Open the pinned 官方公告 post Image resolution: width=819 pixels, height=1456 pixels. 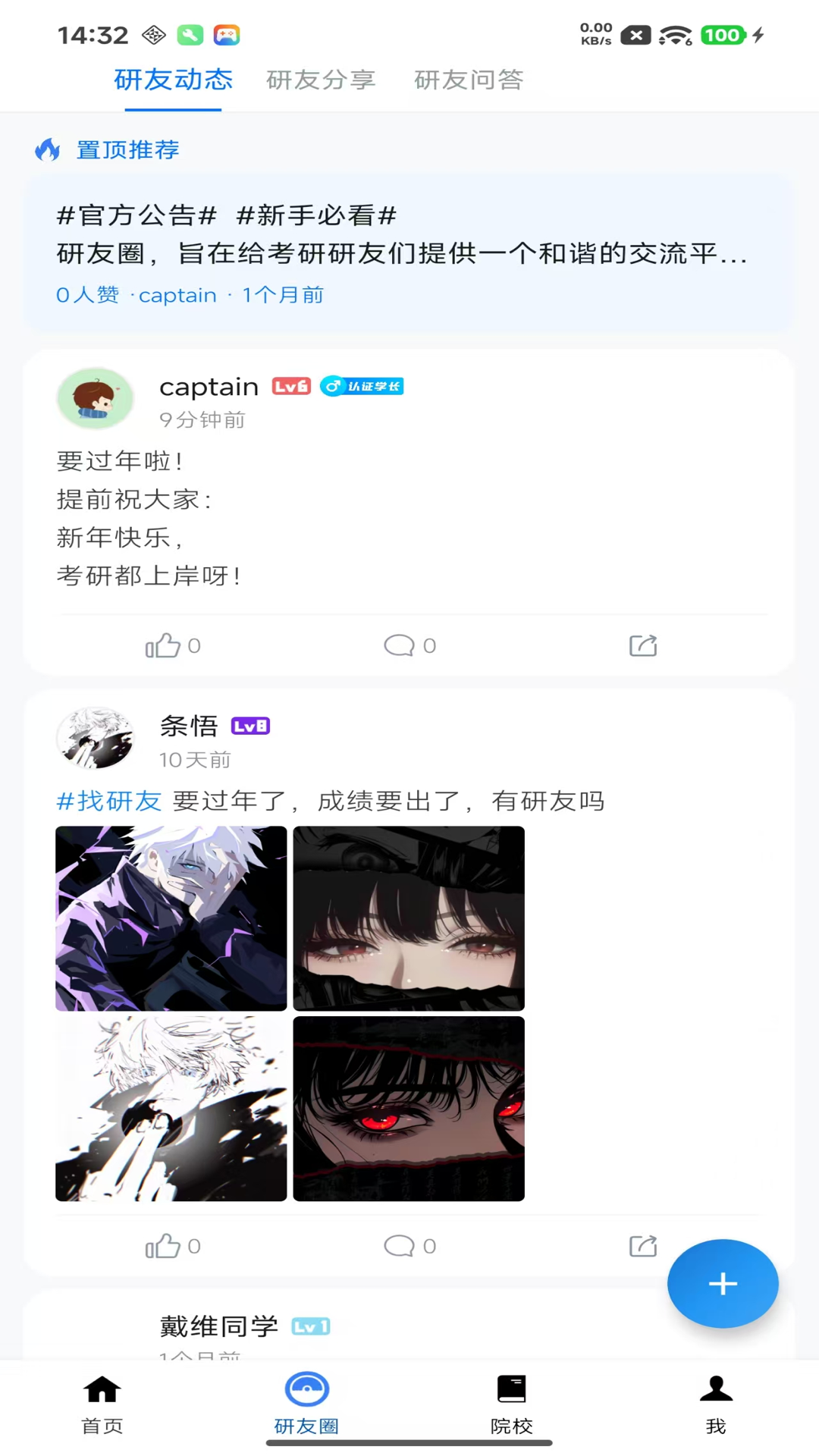(x=409, y=254)
